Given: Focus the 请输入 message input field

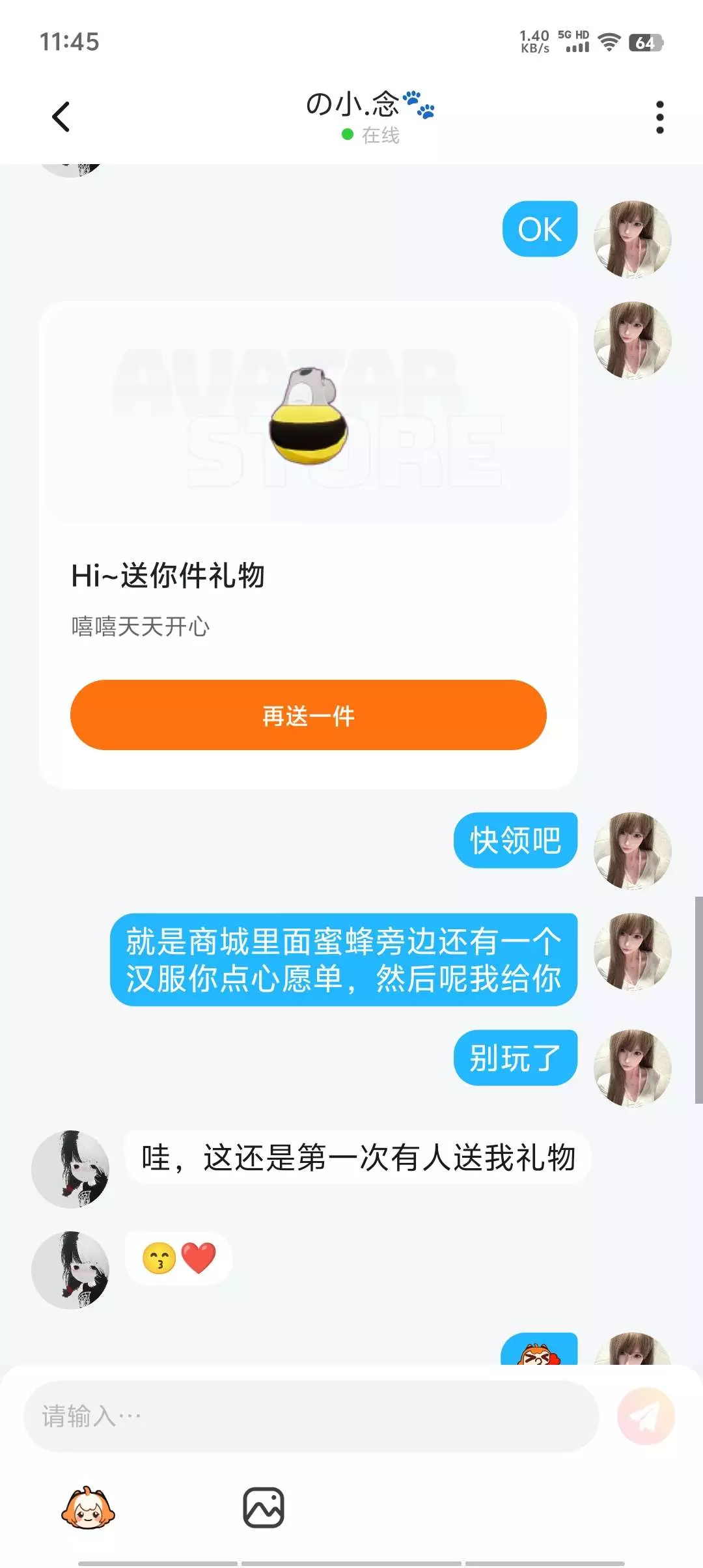Looking at the screenshot, I should tap(310, 1416).
